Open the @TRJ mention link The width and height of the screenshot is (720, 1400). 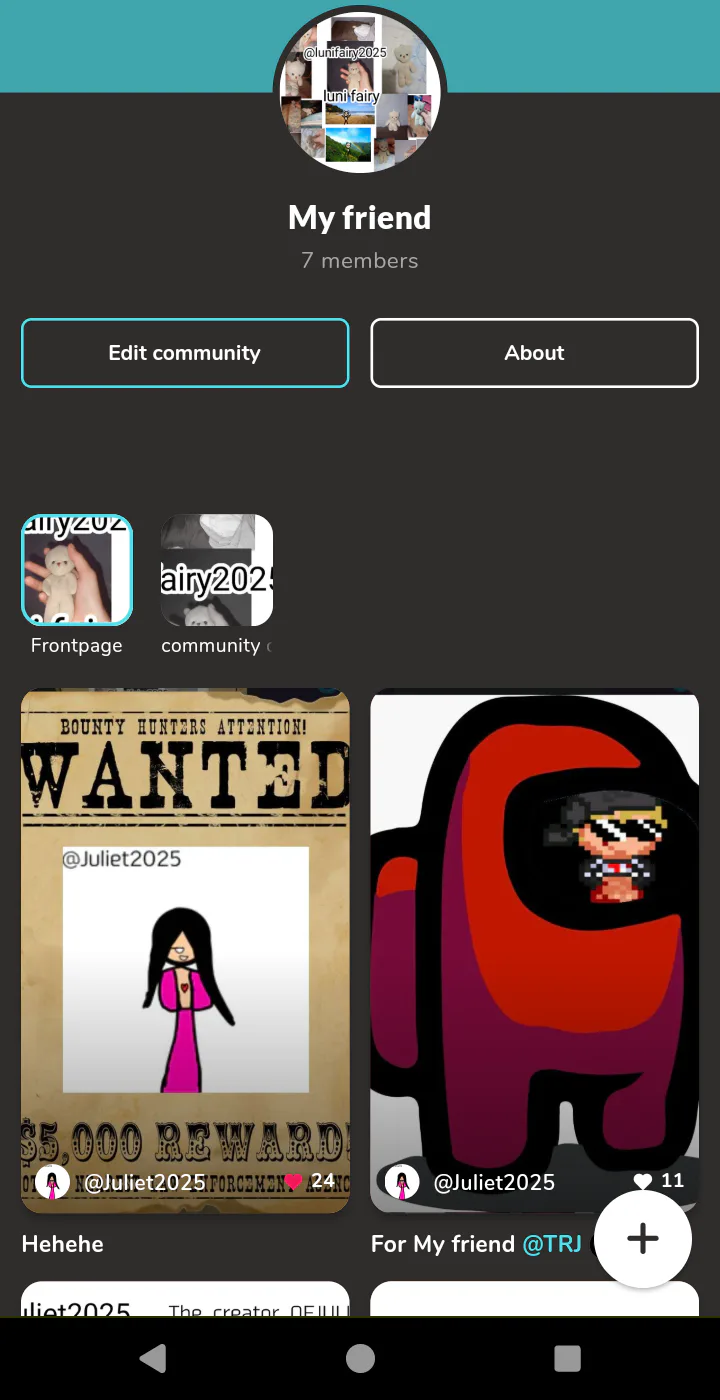click(553, 1244)
